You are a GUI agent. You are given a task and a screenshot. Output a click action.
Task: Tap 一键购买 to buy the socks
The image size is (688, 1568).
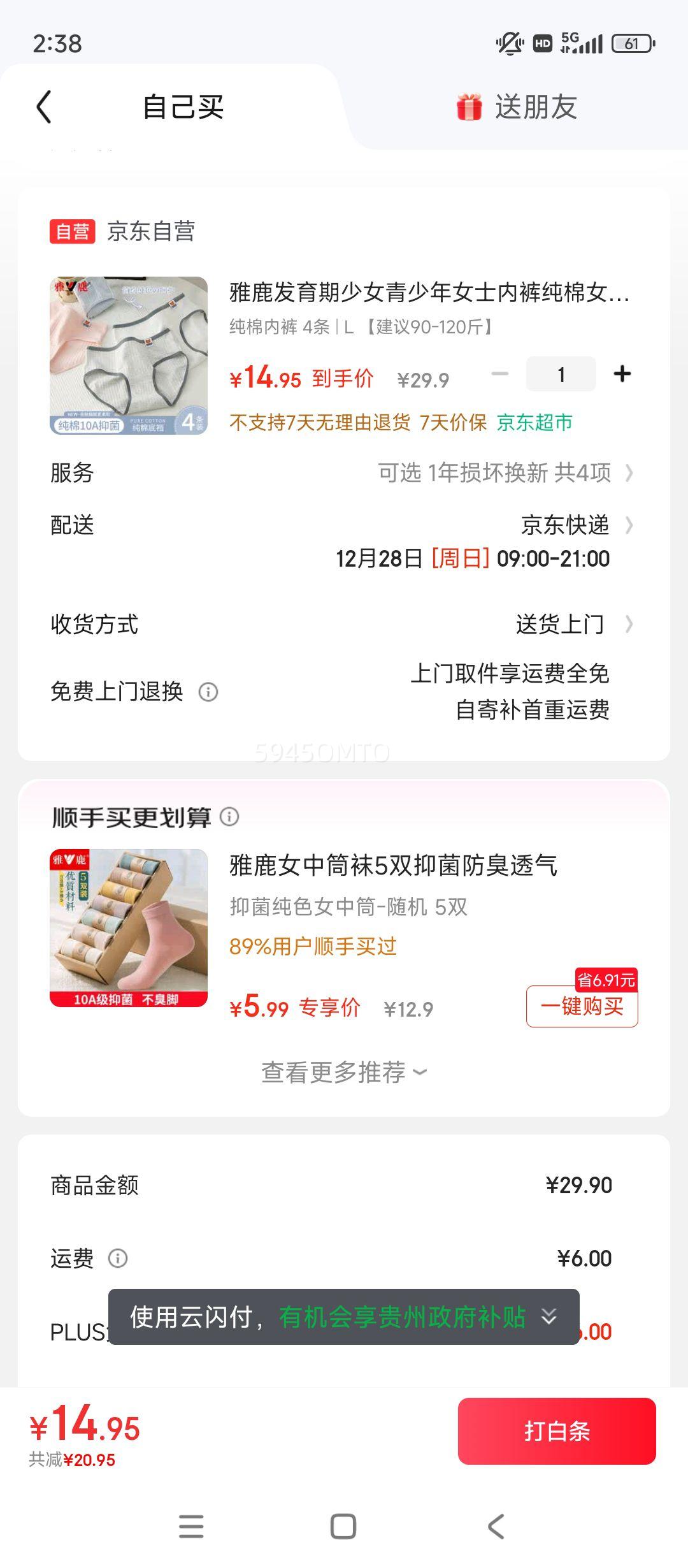coord(582,1007)
